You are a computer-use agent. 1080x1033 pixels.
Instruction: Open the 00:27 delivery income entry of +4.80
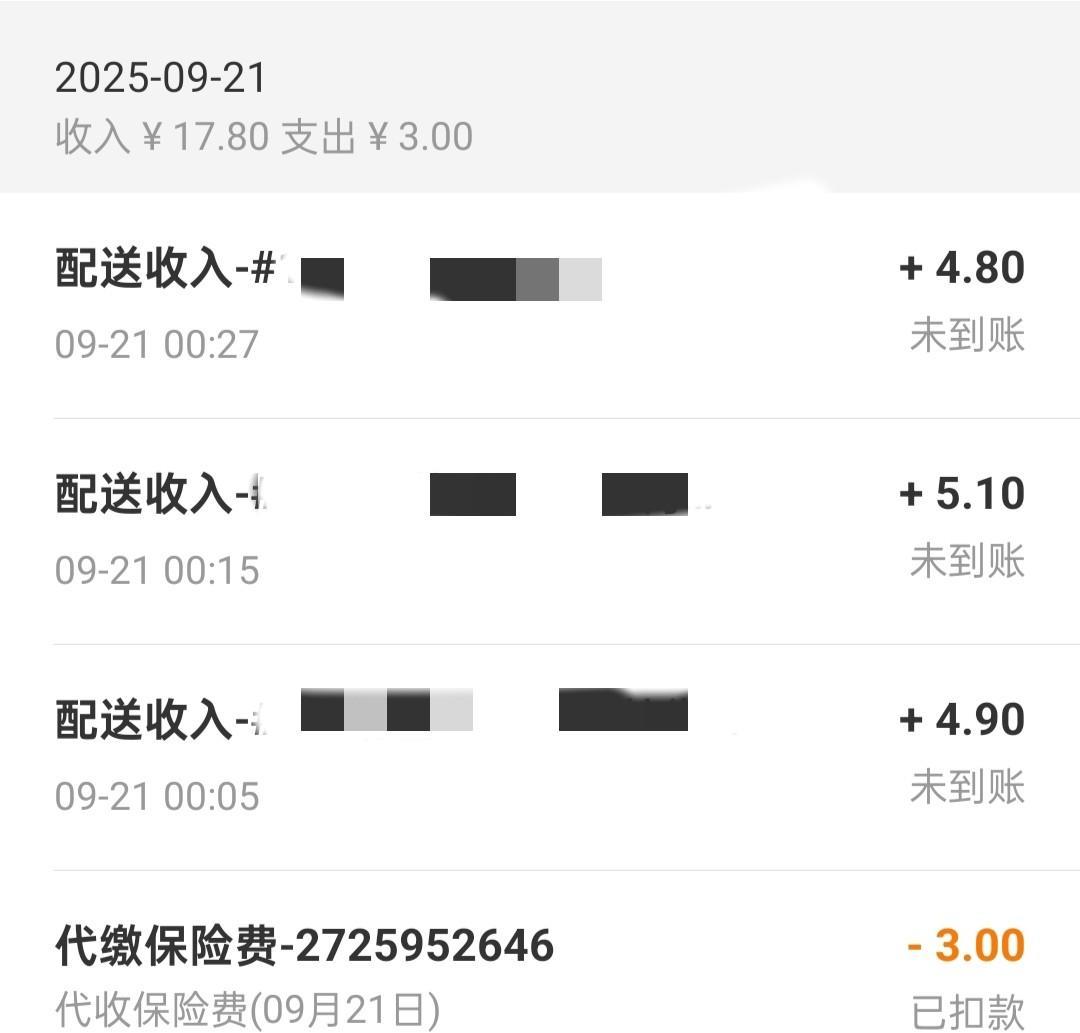pyautogui.click(x=540, y=305)
